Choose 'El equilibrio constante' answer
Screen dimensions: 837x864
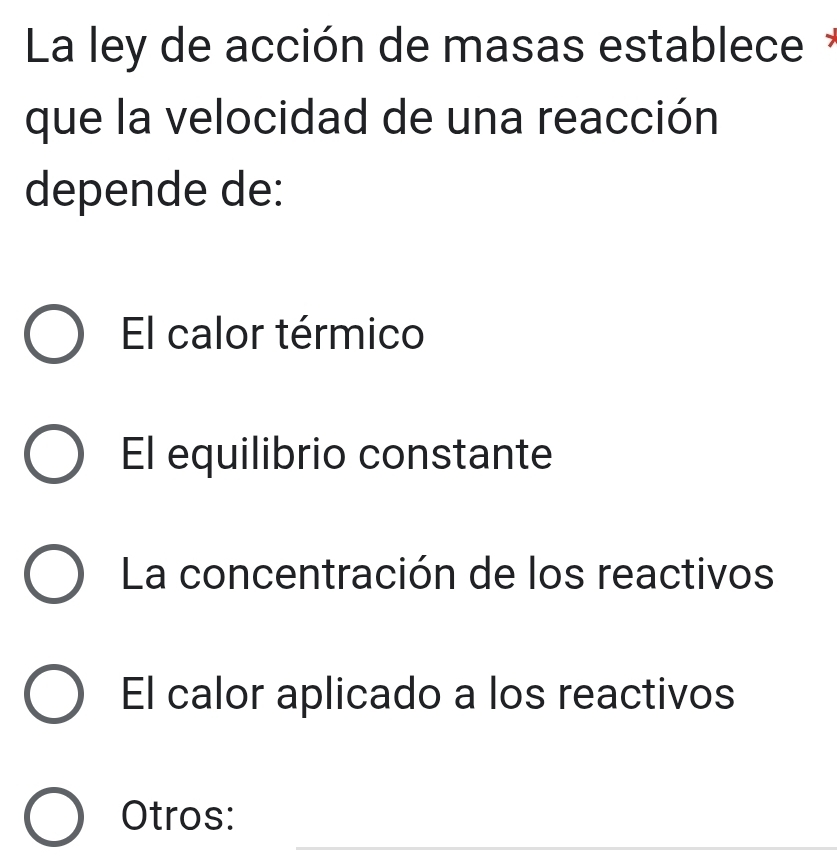54,454
